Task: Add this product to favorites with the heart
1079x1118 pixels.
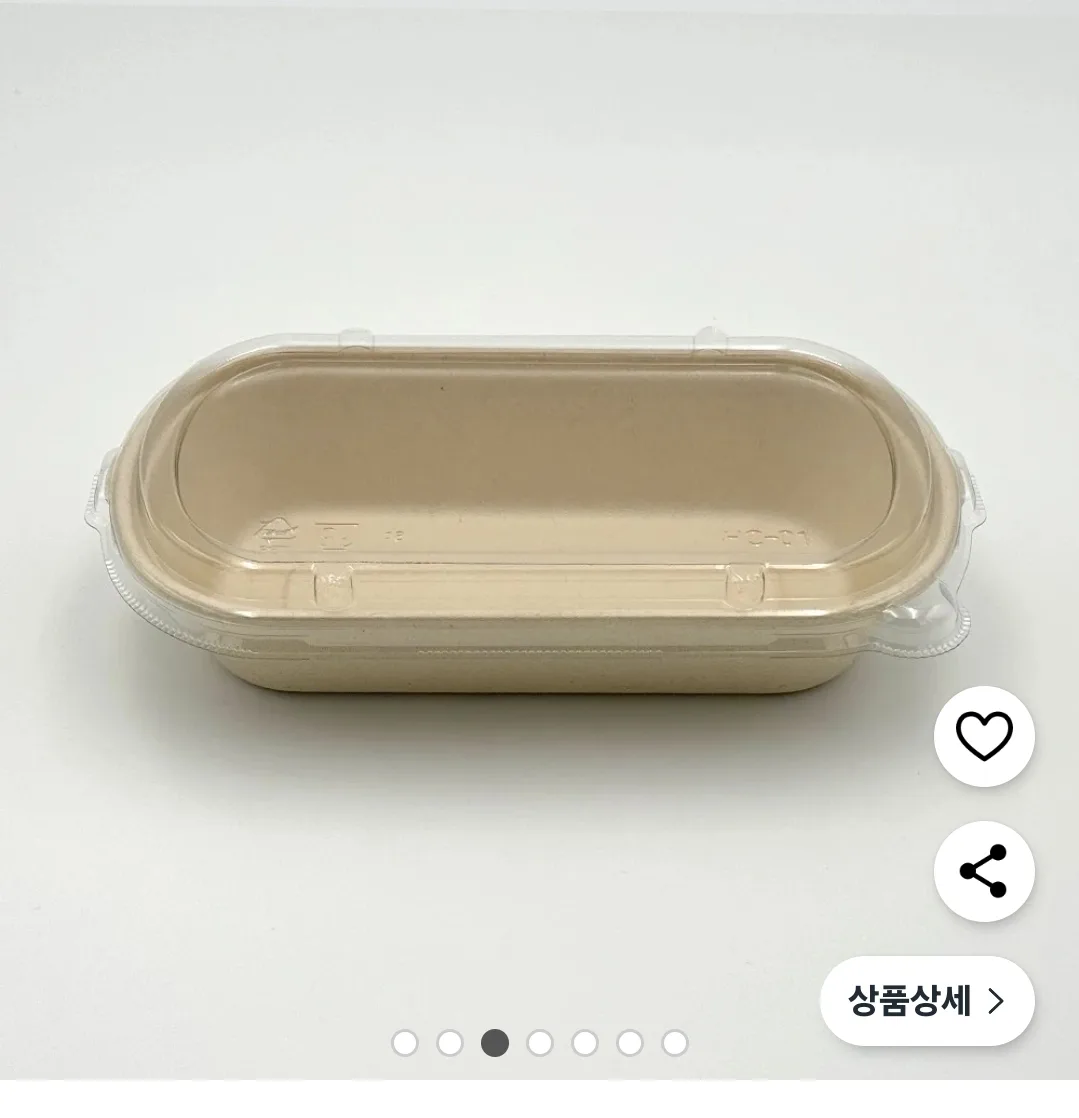Action: (x=984, y=736)
